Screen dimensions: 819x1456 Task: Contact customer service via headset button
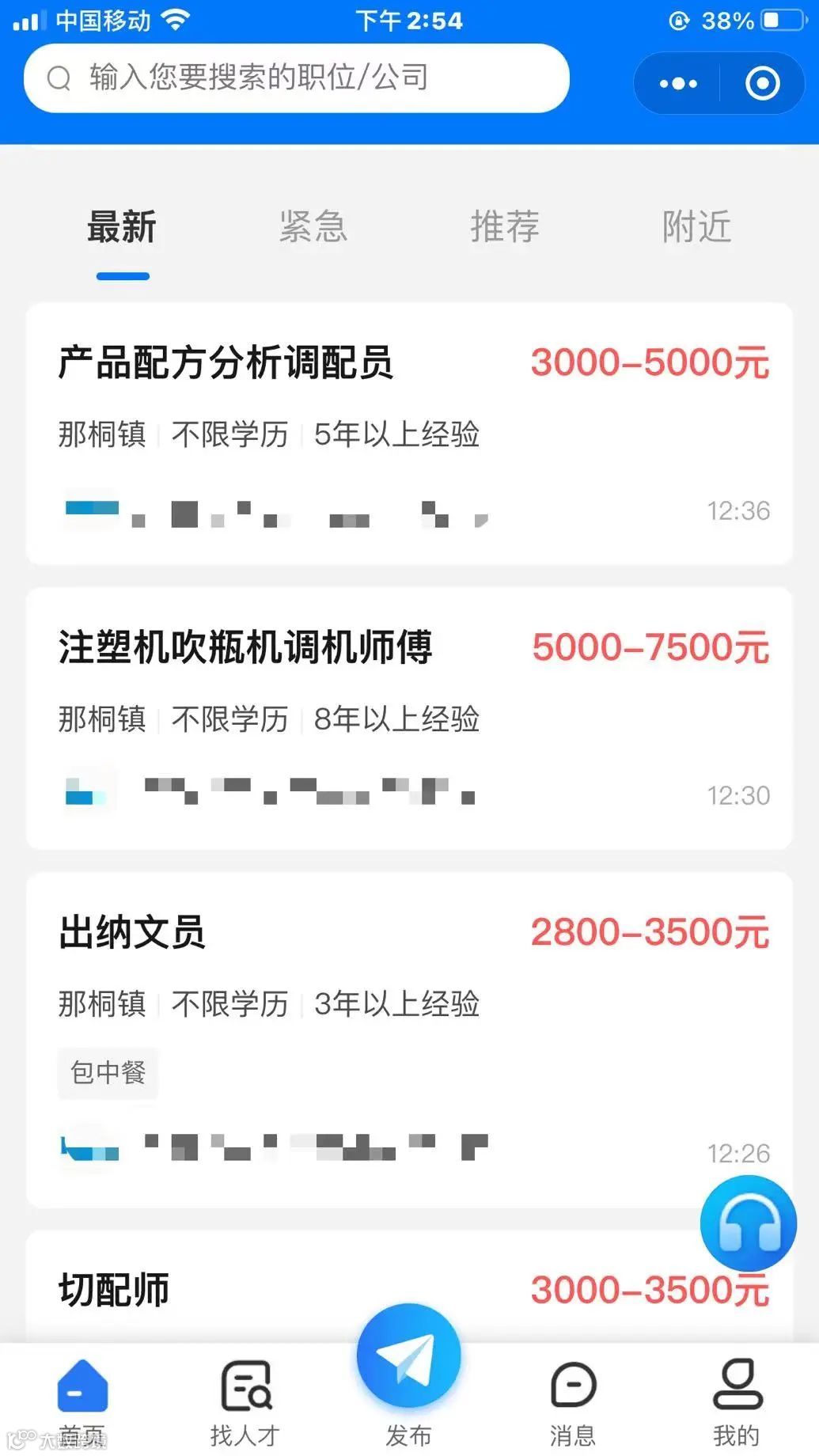coord(748,1224)
